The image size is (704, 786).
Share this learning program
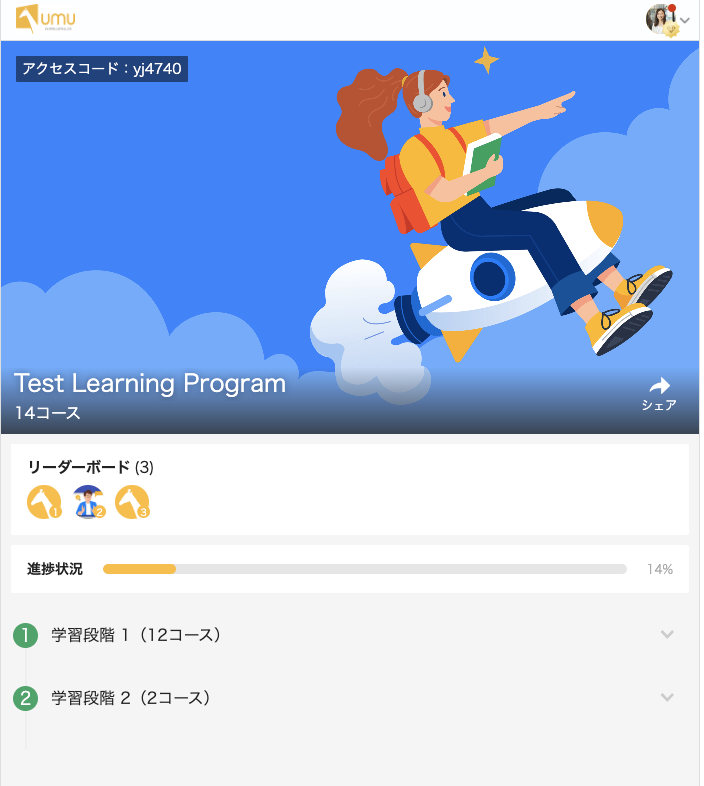[659, 394]
